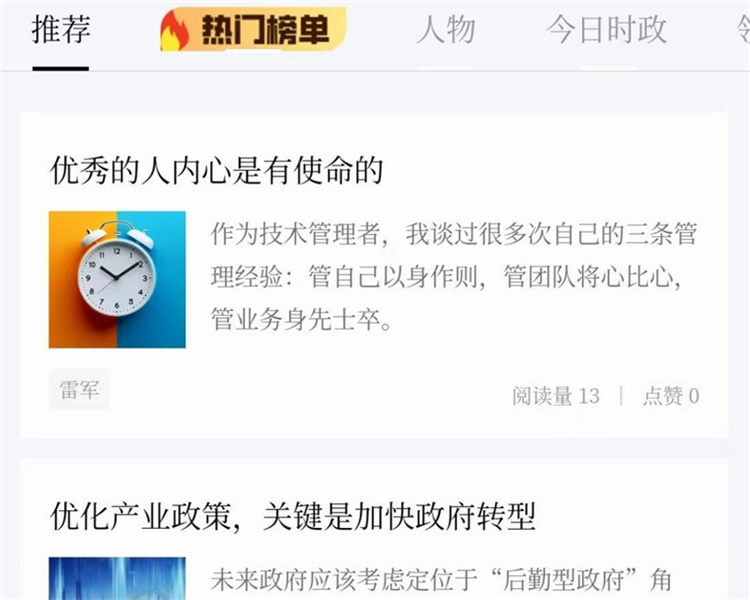The width and height of the screenshot is (750, 600).
Task: Tap the 雷军 tag chip
Action: [79, 390]
